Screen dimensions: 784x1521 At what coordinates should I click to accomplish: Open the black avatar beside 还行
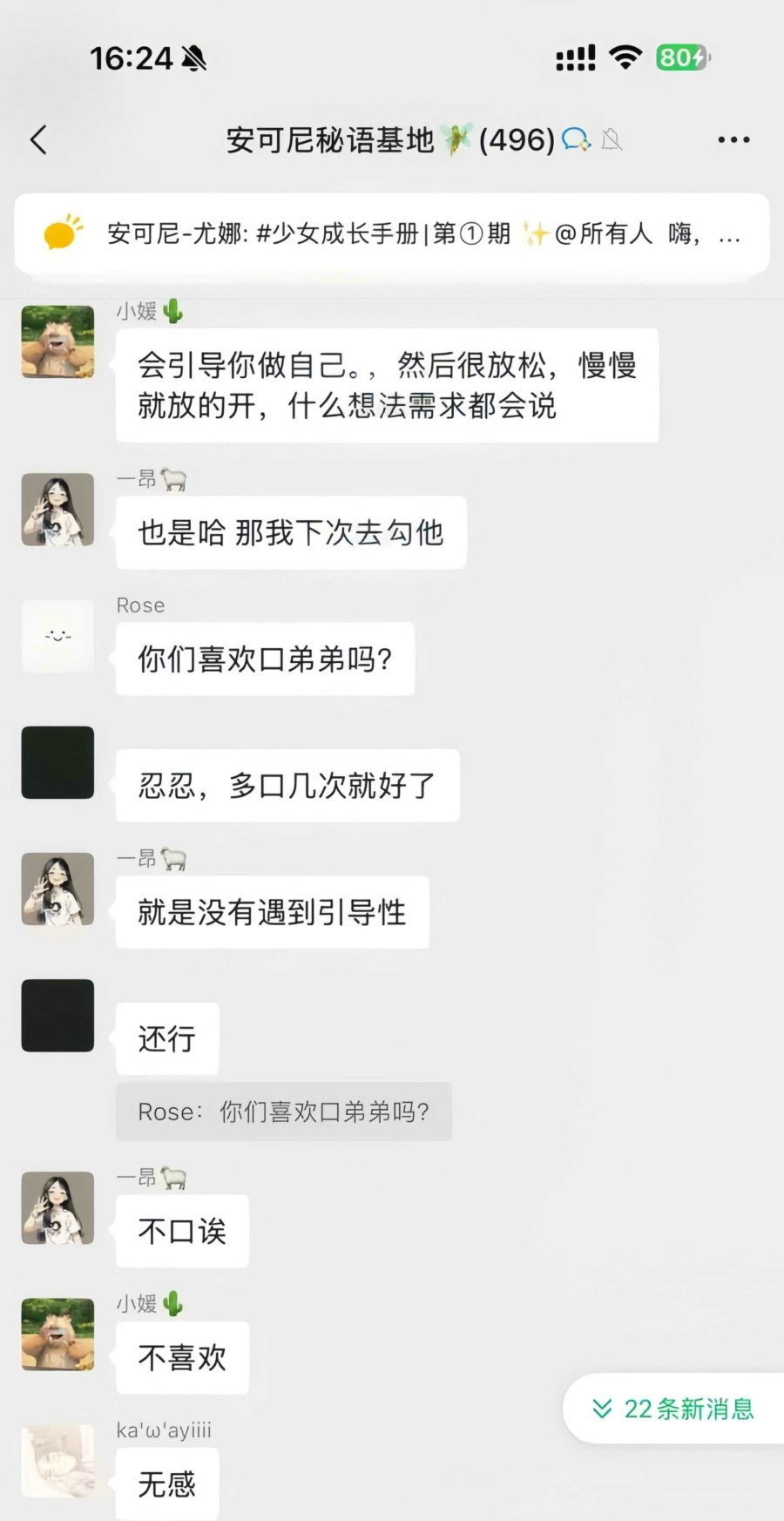pos(57,1015)
